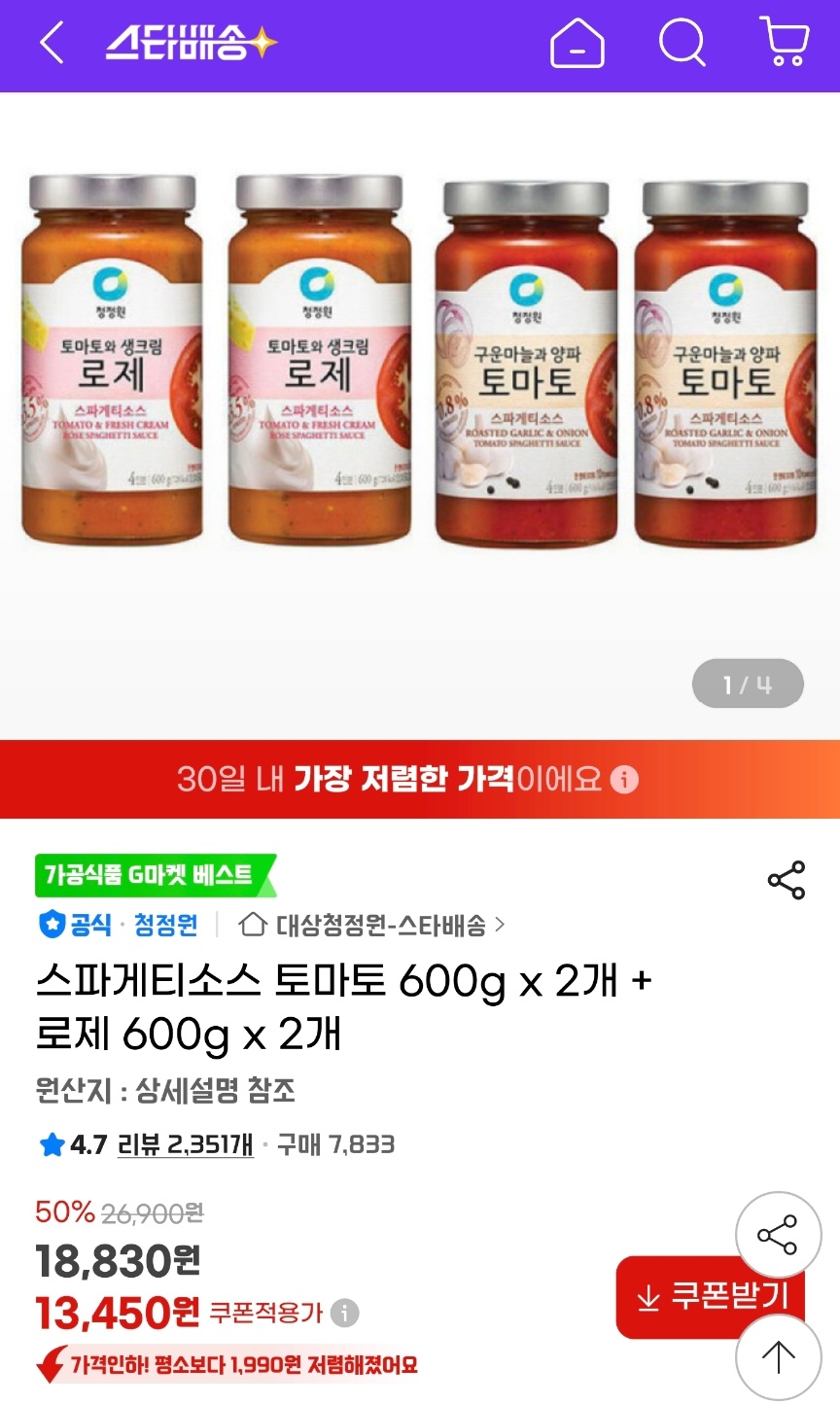840x1404 pixels.
Task: Tap the info icon in the red price banner
Action: [625, 778]
